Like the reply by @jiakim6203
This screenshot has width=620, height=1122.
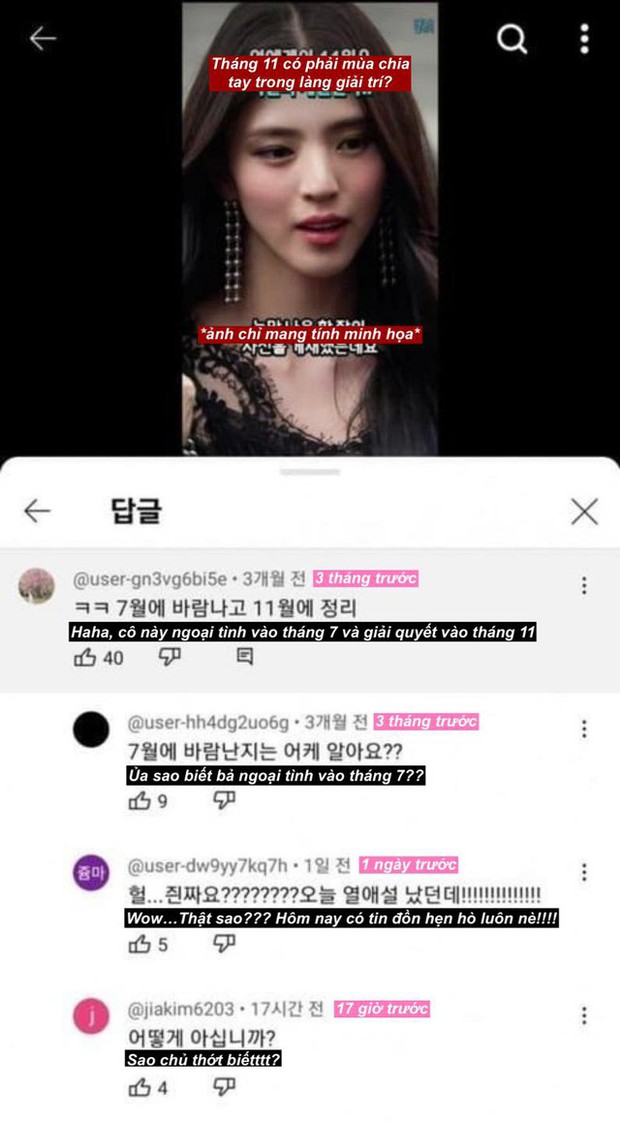click(x=140, y=1087)
